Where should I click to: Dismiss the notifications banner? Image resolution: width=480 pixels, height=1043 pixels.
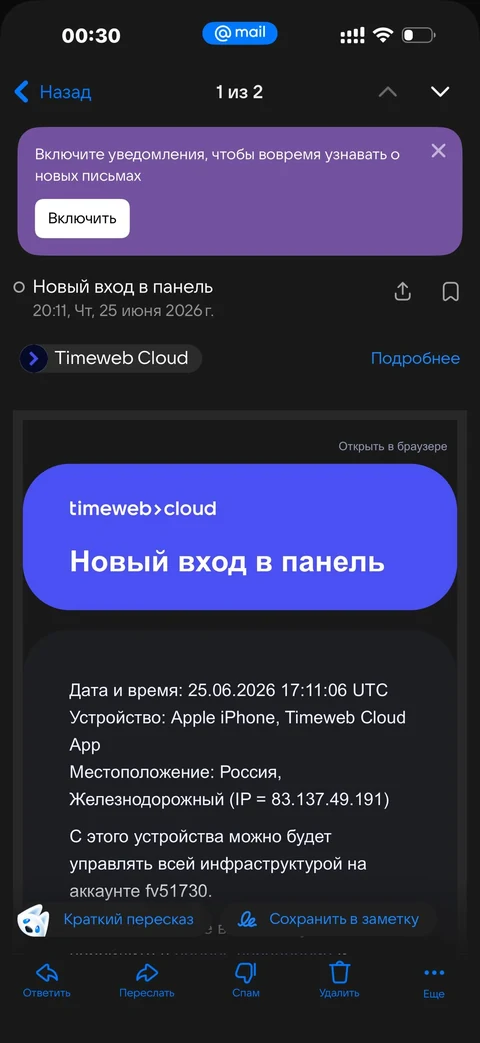[x=438, y=150]
